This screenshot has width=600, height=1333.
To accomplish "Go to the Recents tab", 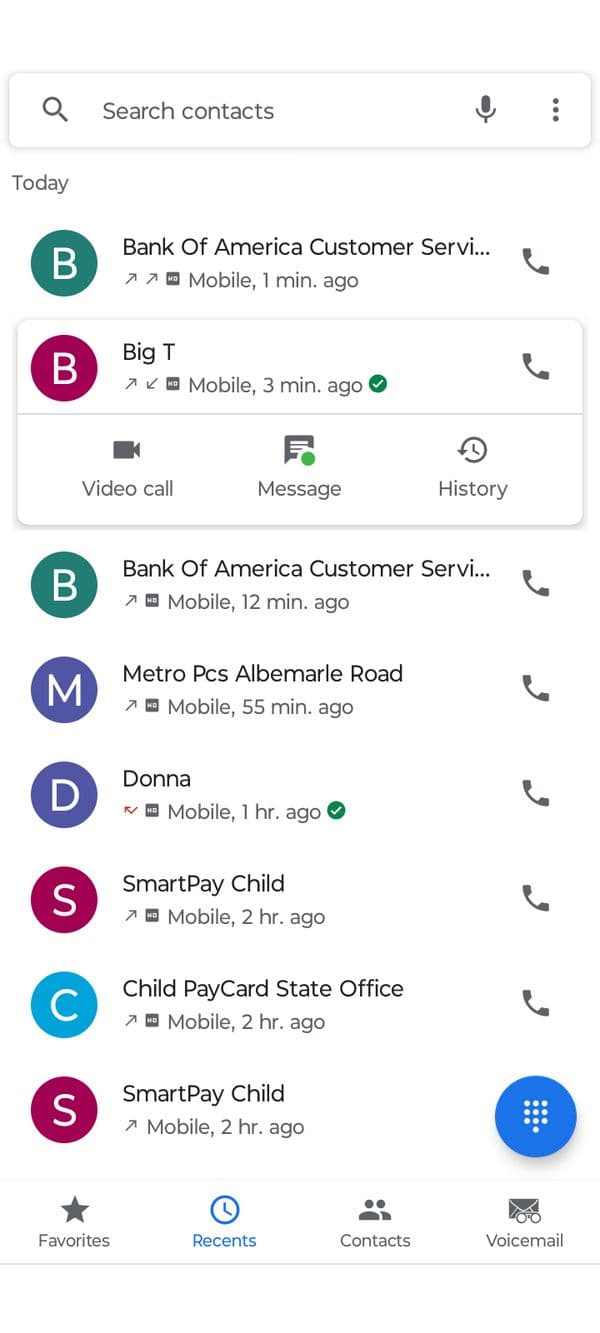I will coord(224,1222).
